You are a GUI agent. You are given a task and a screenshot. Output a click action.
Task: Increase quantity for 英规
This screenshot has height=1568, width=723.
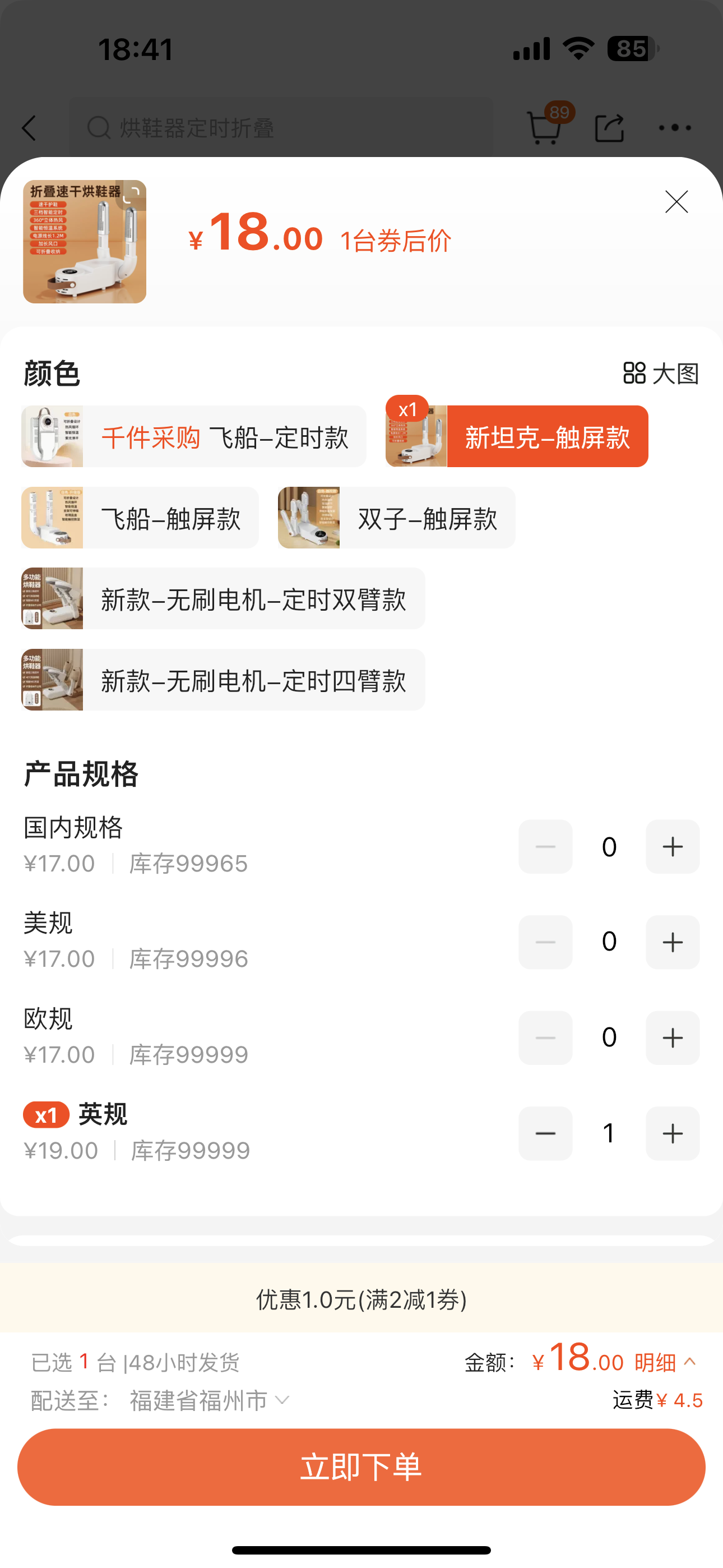pyautogui.click(x=672, y=1133)
